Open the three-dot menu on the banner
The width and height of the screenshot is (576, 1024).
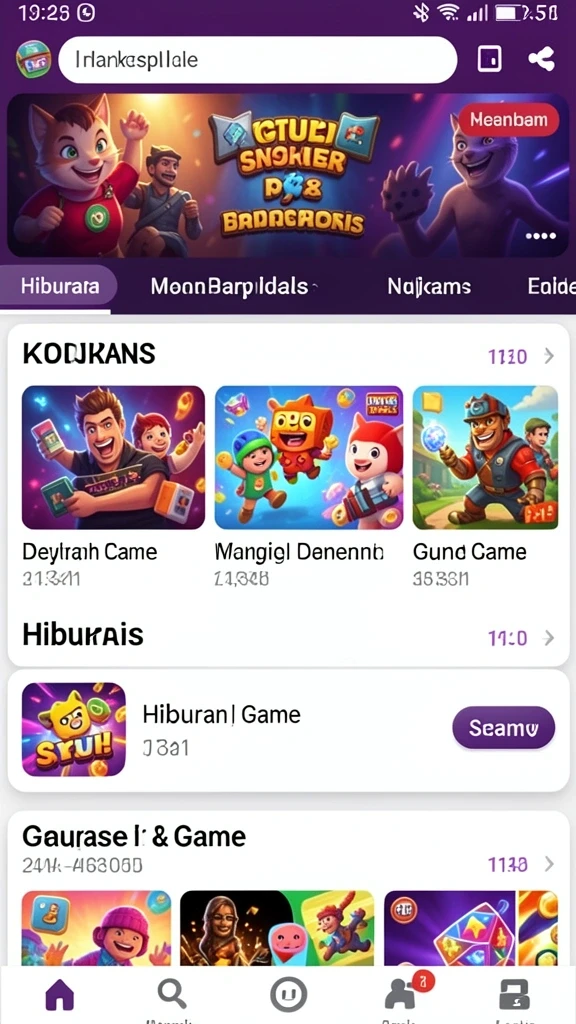541,236
